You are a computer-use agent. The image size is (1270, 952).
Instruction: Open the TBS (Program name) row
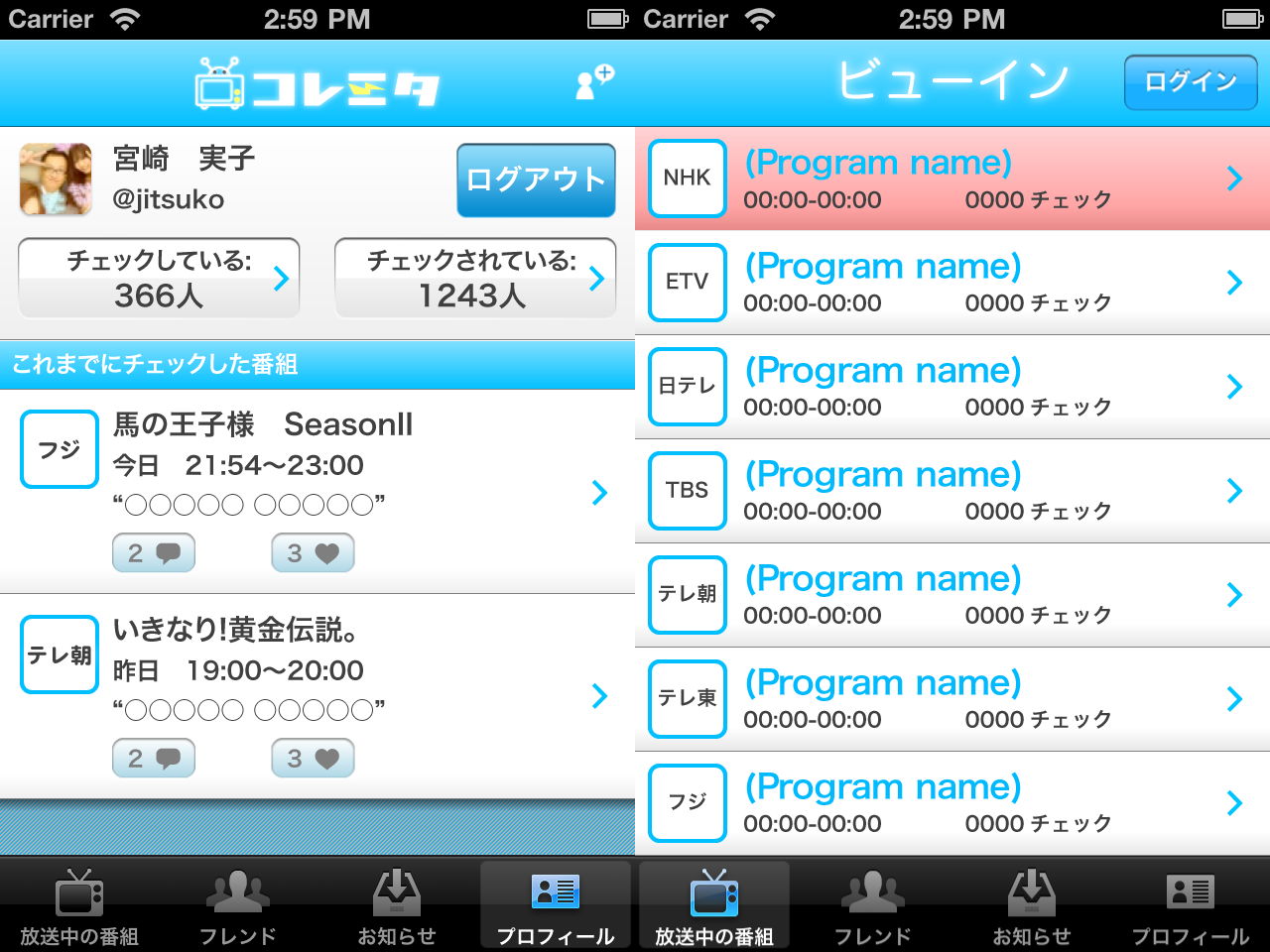coord(952,491)
